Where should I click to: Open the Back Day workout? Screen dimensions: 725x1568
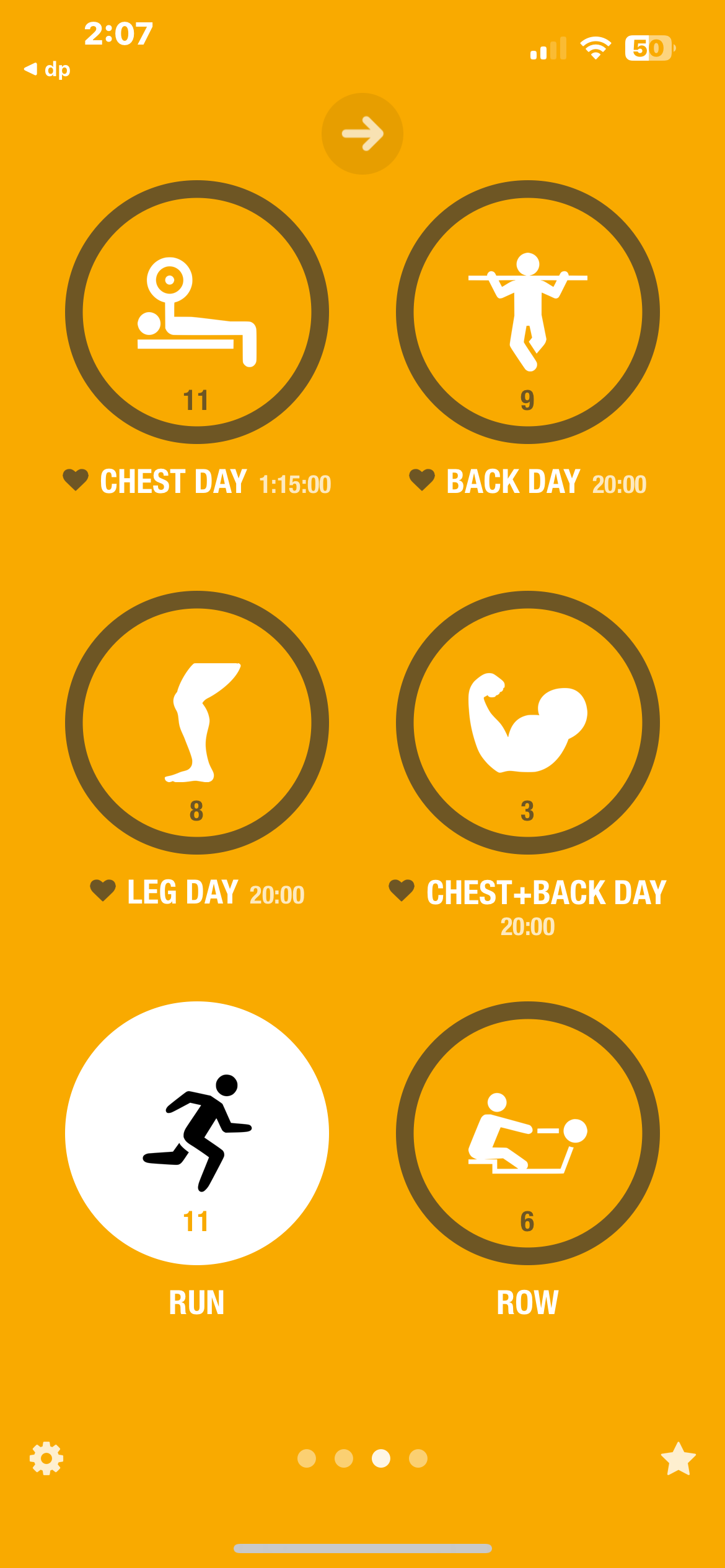(528, 312)
